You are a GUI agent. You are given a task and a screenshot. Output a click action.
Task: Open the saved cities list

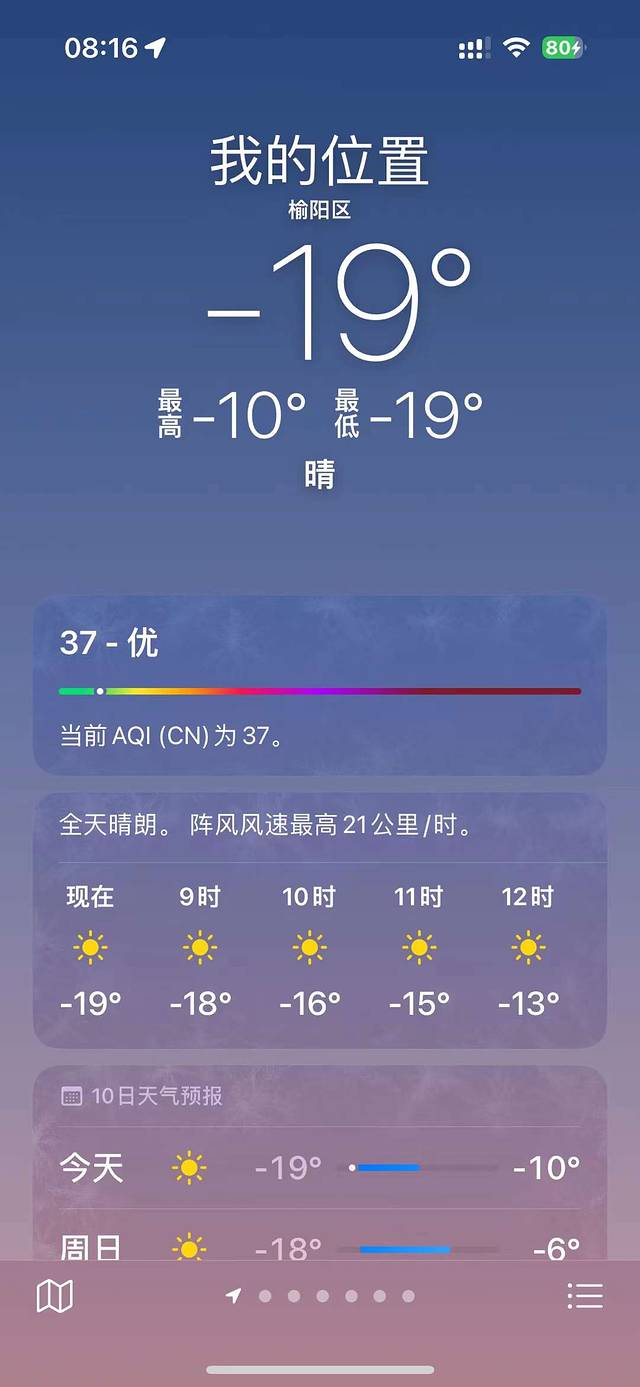pos(585,1296)
